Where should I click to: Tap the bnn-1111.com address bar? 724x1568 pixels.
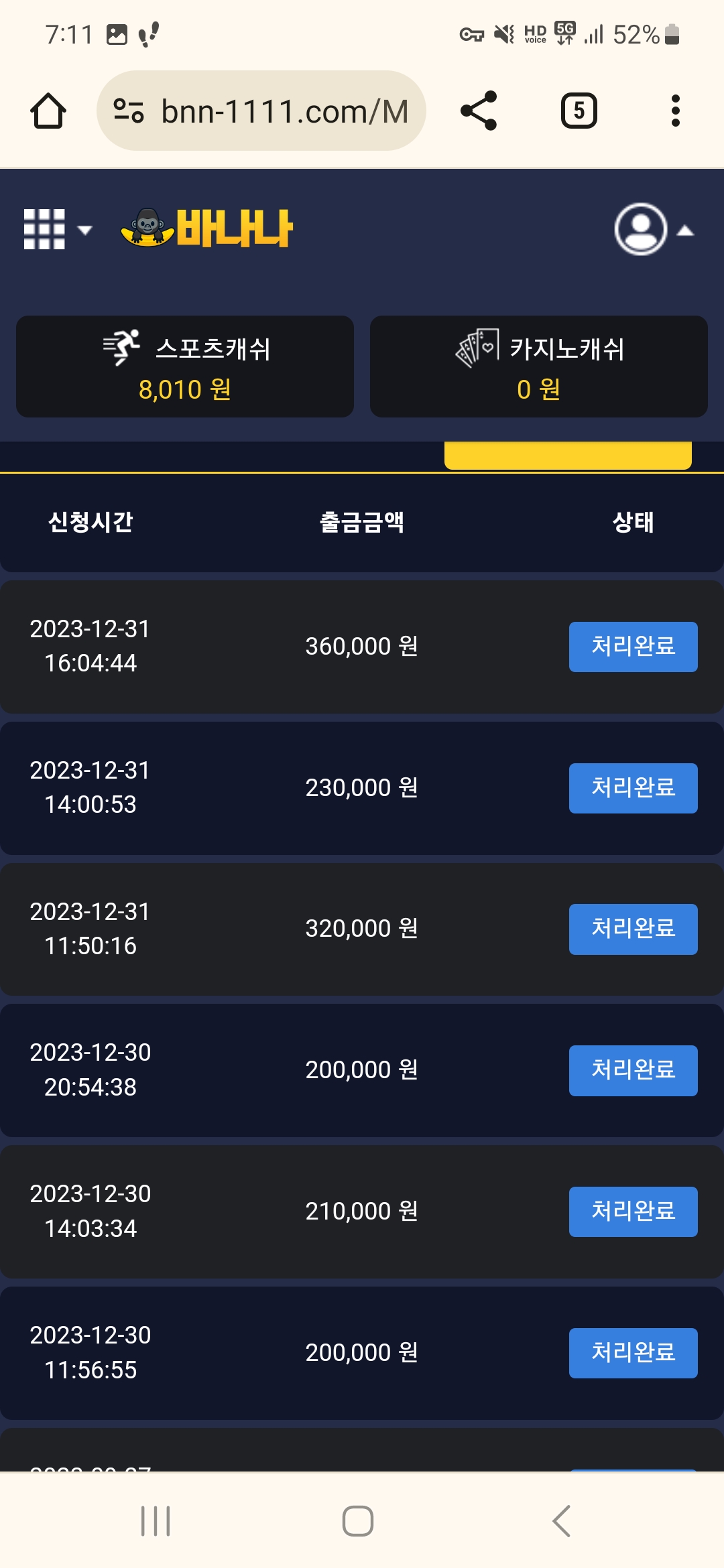pos(261,111)
